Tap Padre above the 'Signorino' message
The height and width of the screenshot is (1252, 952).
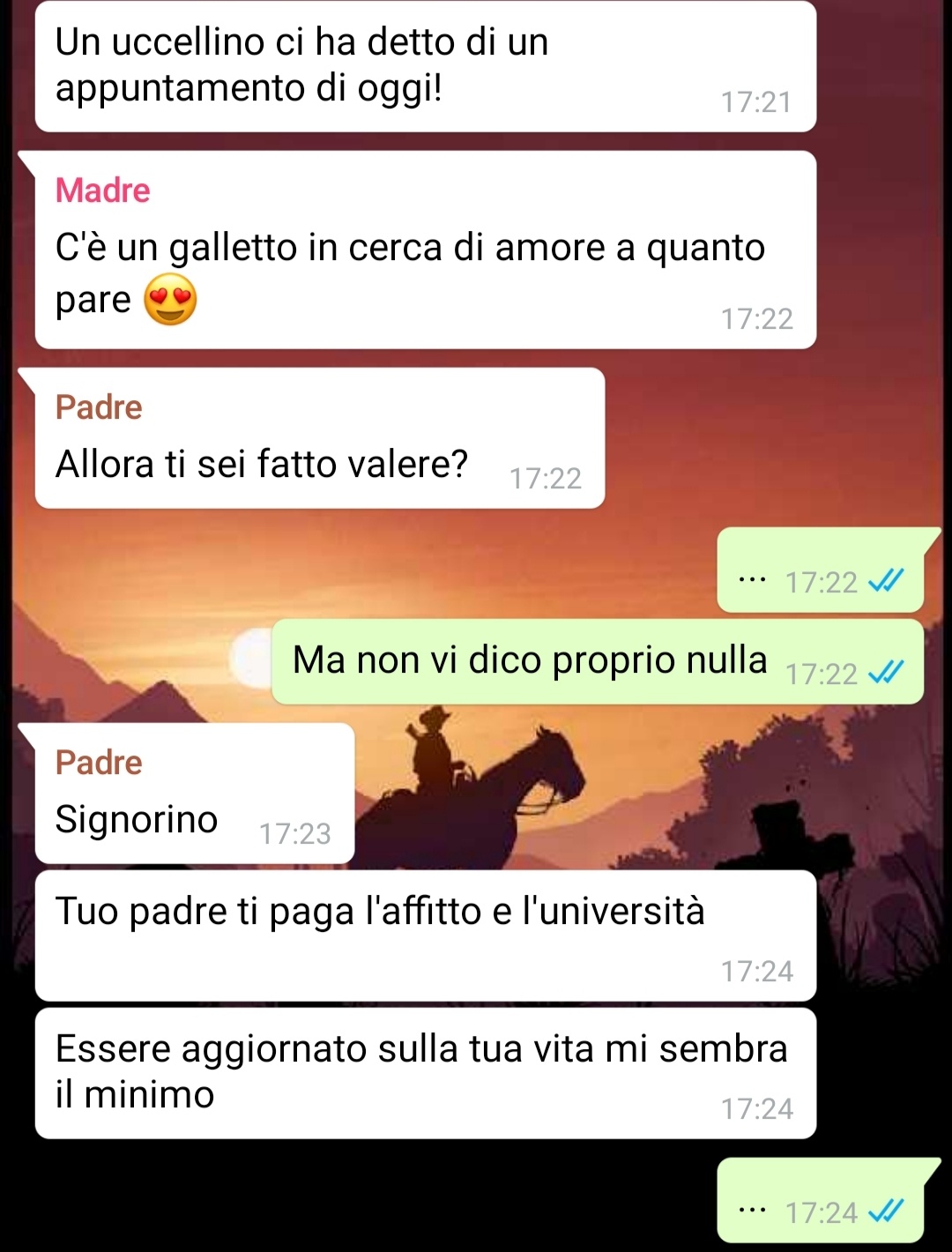click(x=99, y=763)
